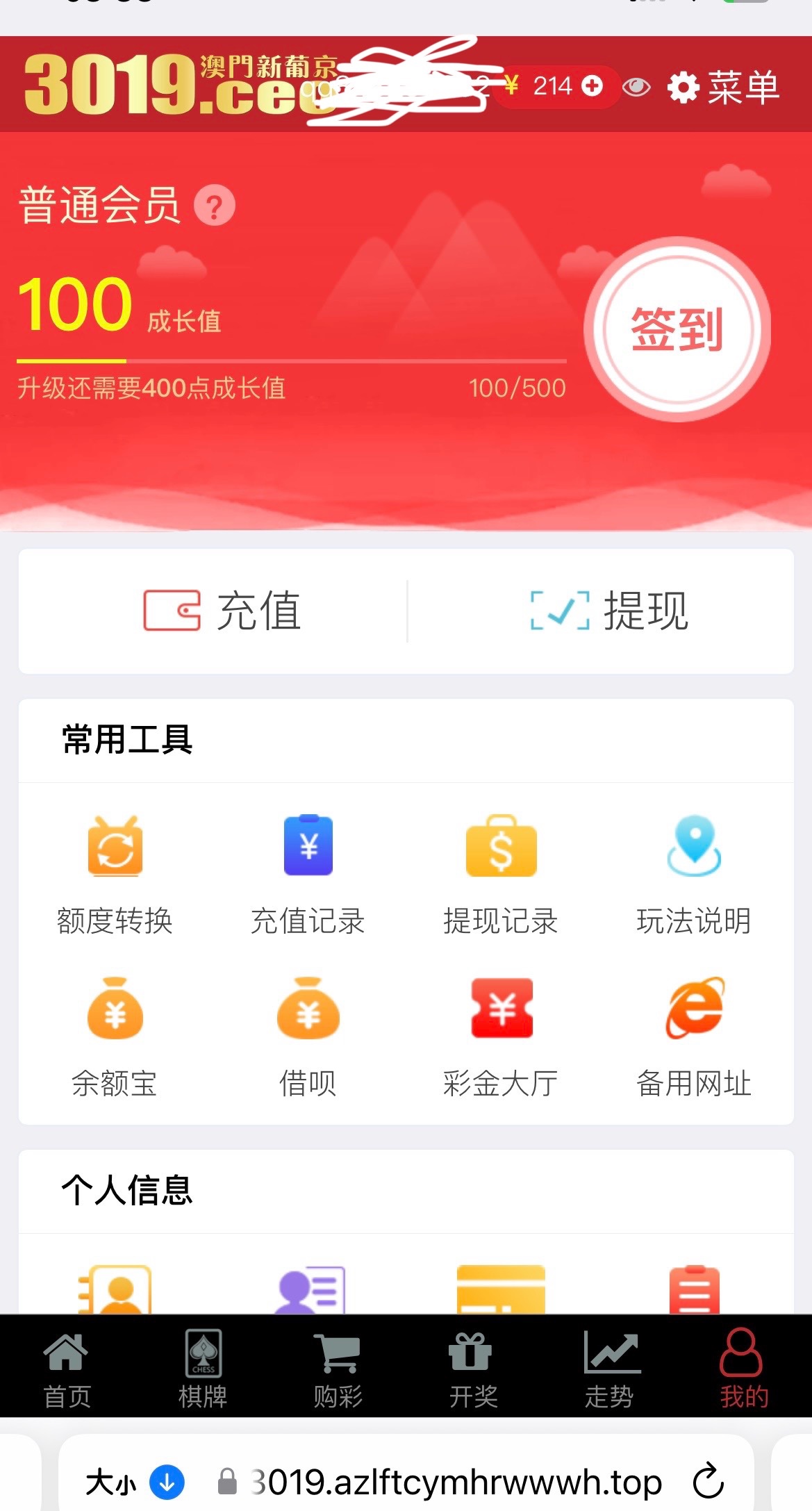Open 额度转换
Image resolution: width=812 pixels, height=1511 pixels.
[x=115, y=875]
